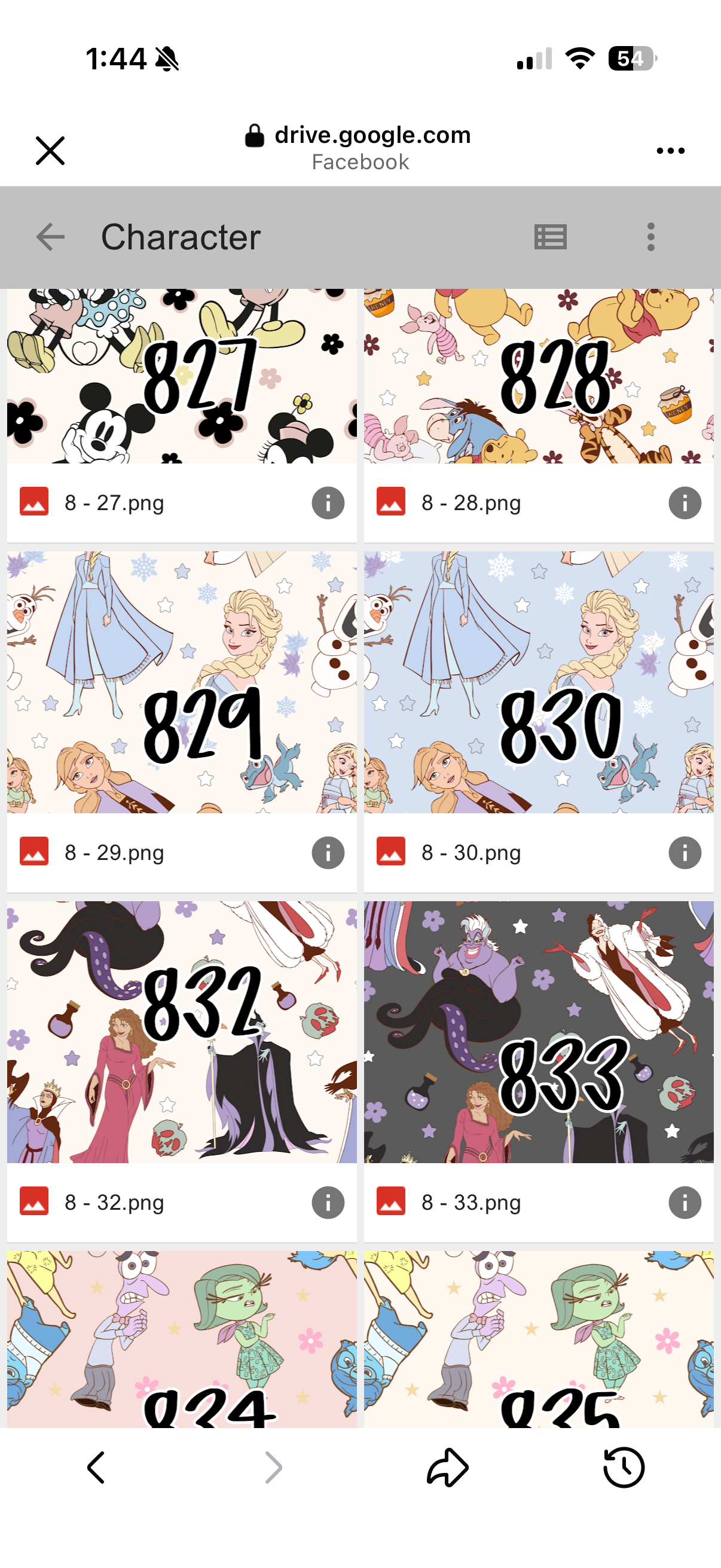The height and width of the screenshot is (1568, 721).
Task: Open the 8 - 33.png image
Action: (539, 1032)
